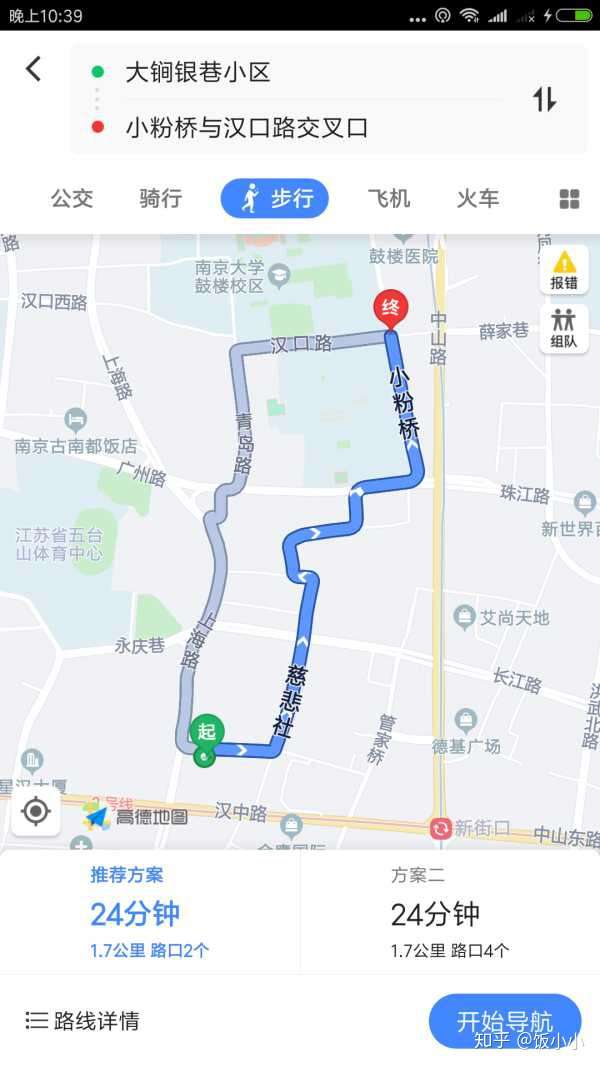Switch to the 飞机 tab
Image resolution: width=600 pixels, height=1067 pixels.
click(389, 198)
